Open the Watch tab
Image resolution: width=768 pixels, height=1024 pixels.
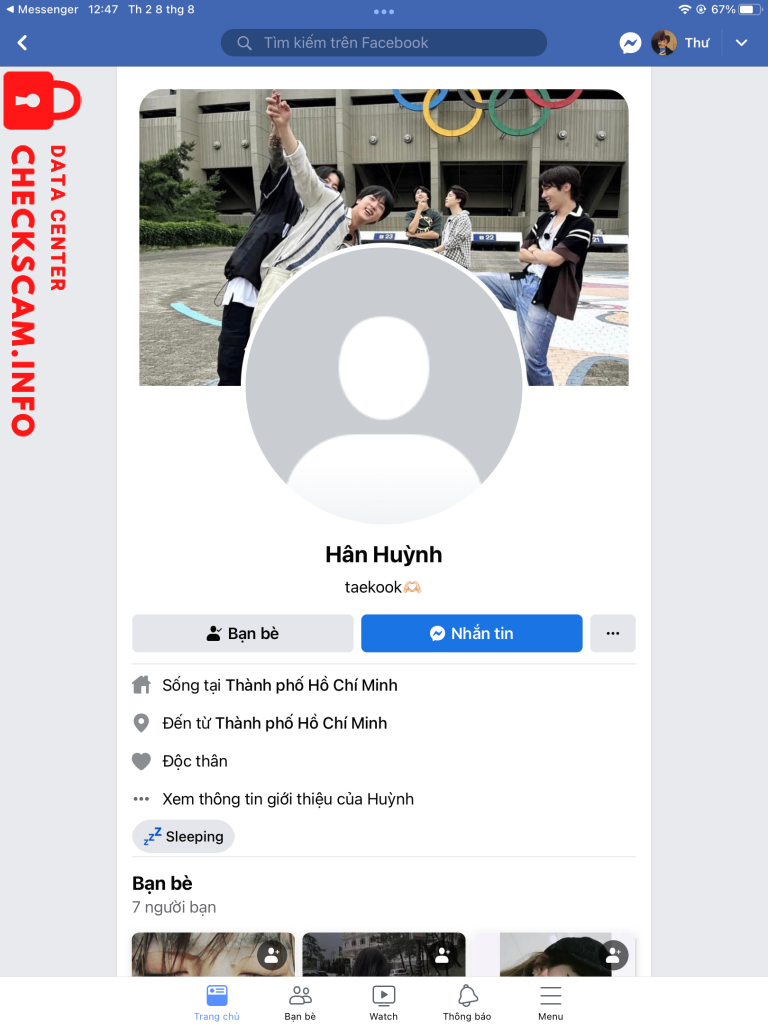coord(384,1002)
